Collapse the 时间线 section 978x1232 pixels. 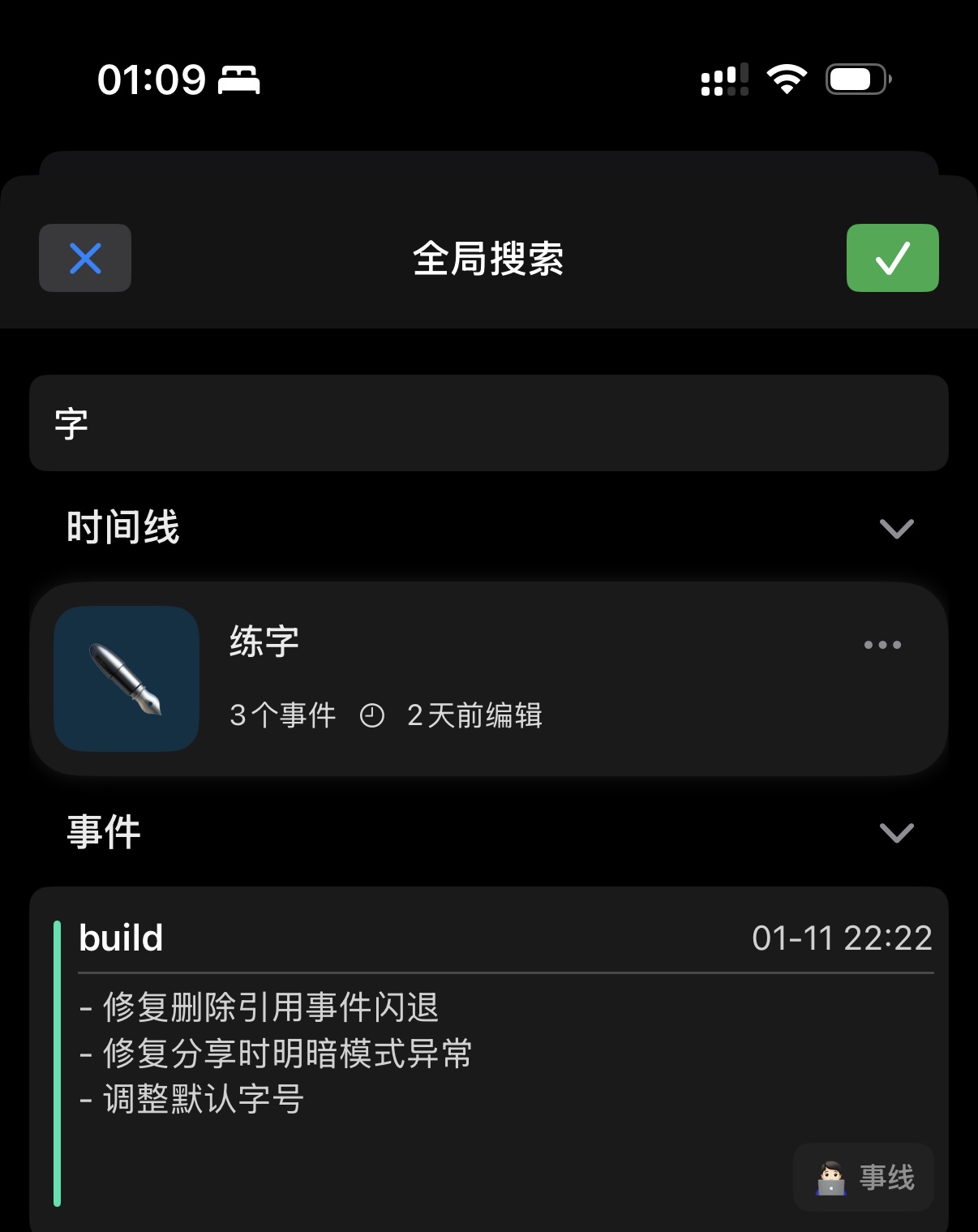896,529
